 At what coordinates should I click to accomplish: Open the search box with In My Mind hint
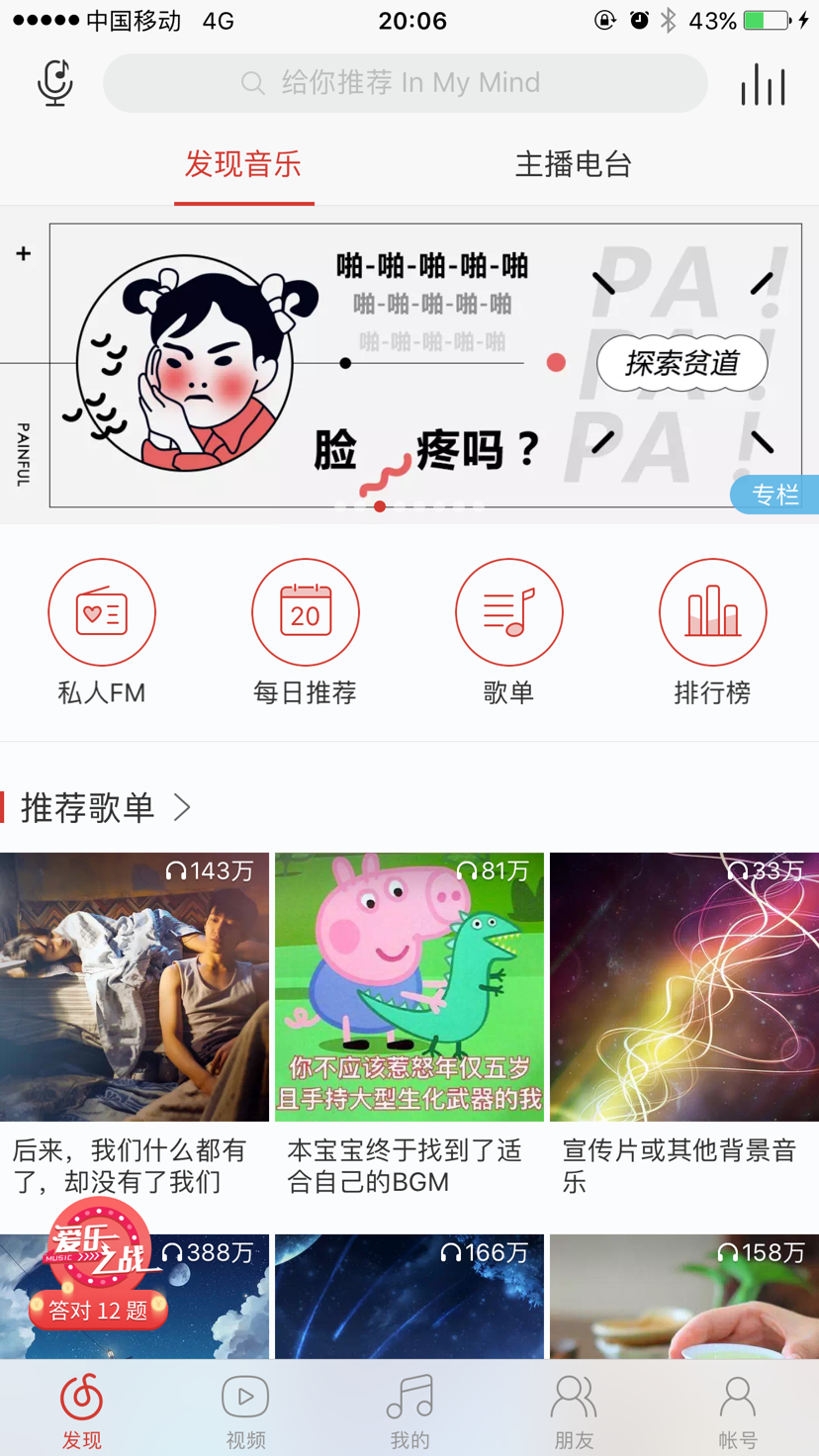click(406, 83)
